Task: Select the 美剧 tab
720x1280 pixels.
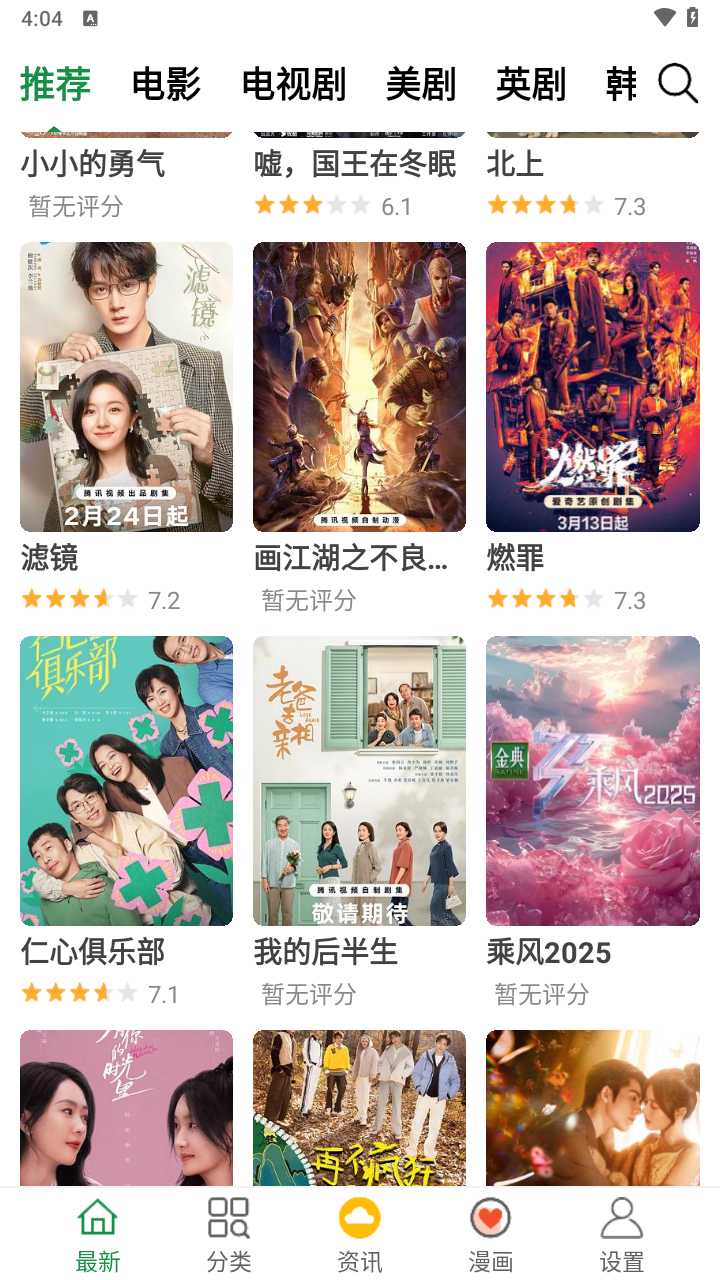Action: [421, 85]
